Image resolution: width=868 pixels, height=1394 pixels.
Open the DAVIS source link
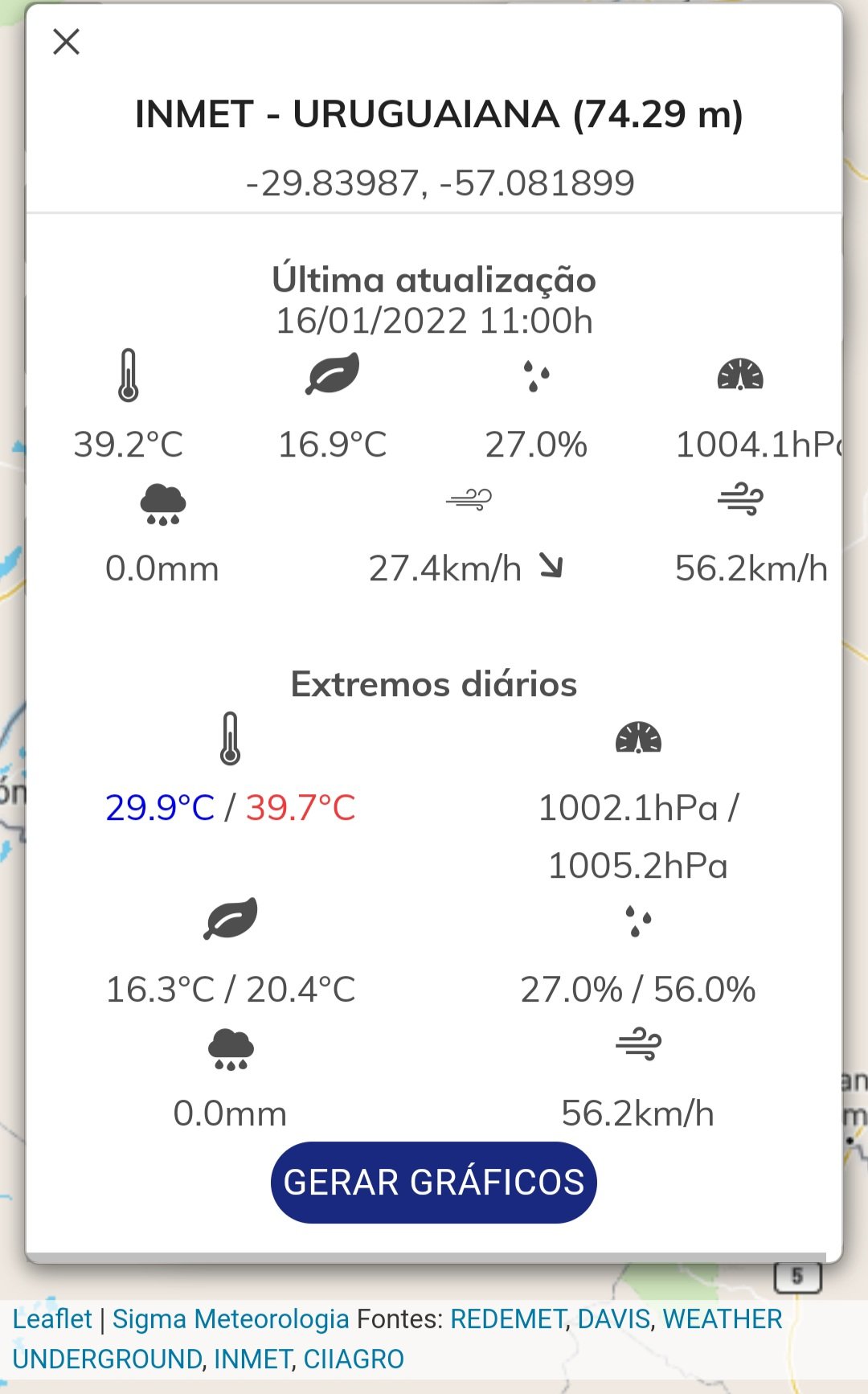[614, 1318]
